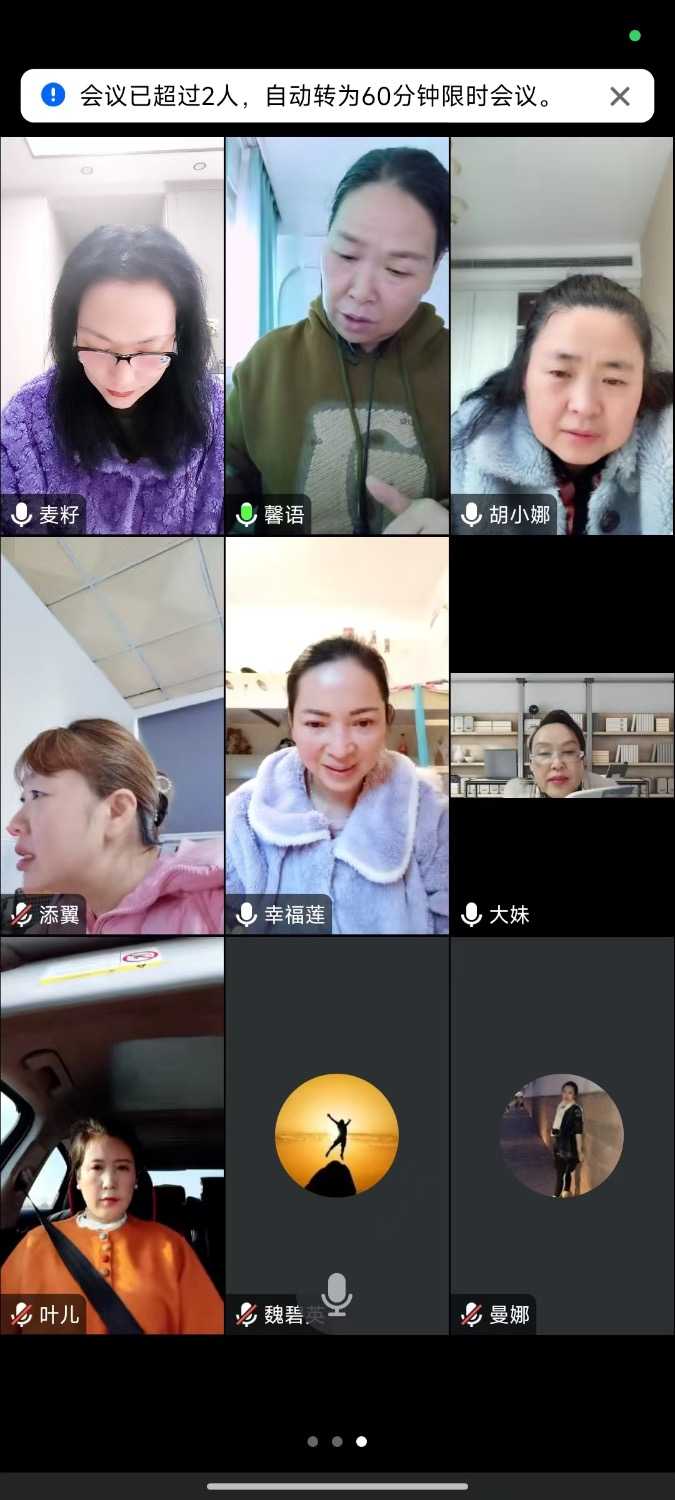Select 叶儿's video tile
This screenshot has height=1500, width=675.
[112, 1136]
